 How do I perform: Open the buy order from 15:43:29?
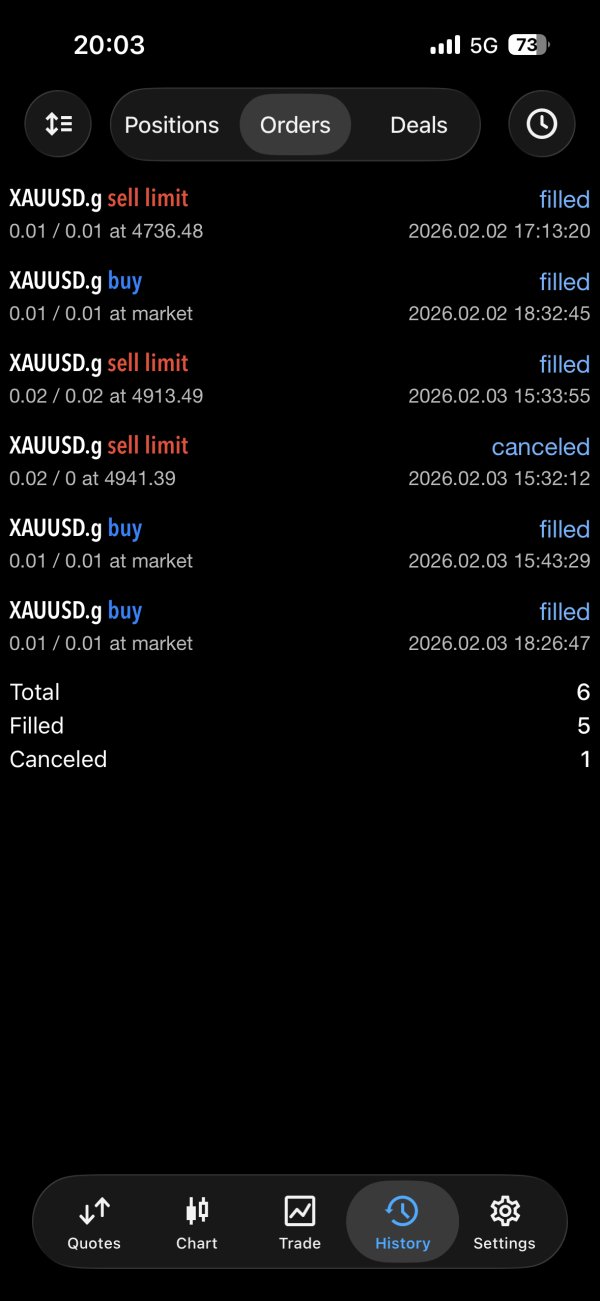[x=300, y=544]
